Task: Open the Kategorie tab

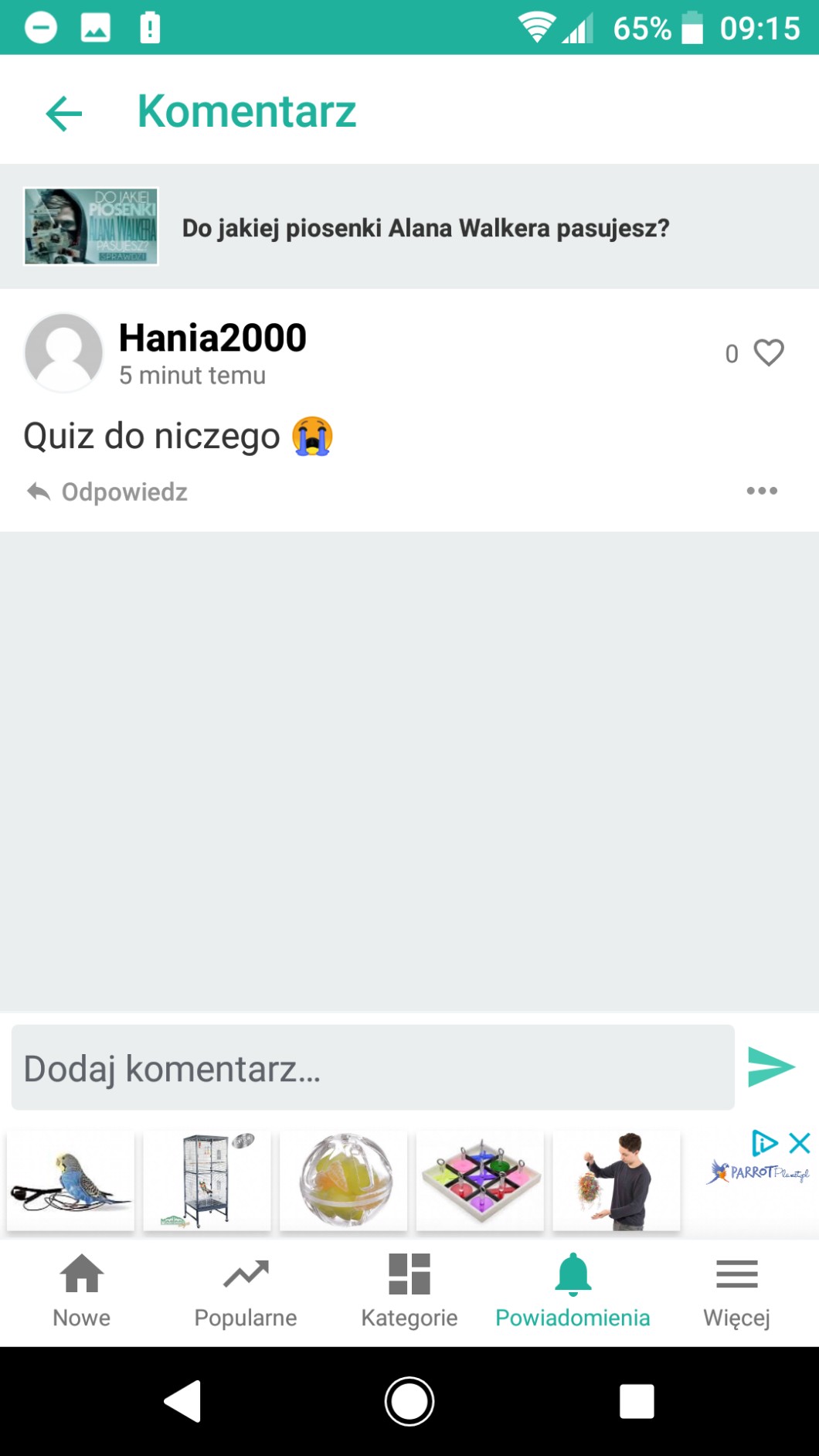Action: 409,1290
